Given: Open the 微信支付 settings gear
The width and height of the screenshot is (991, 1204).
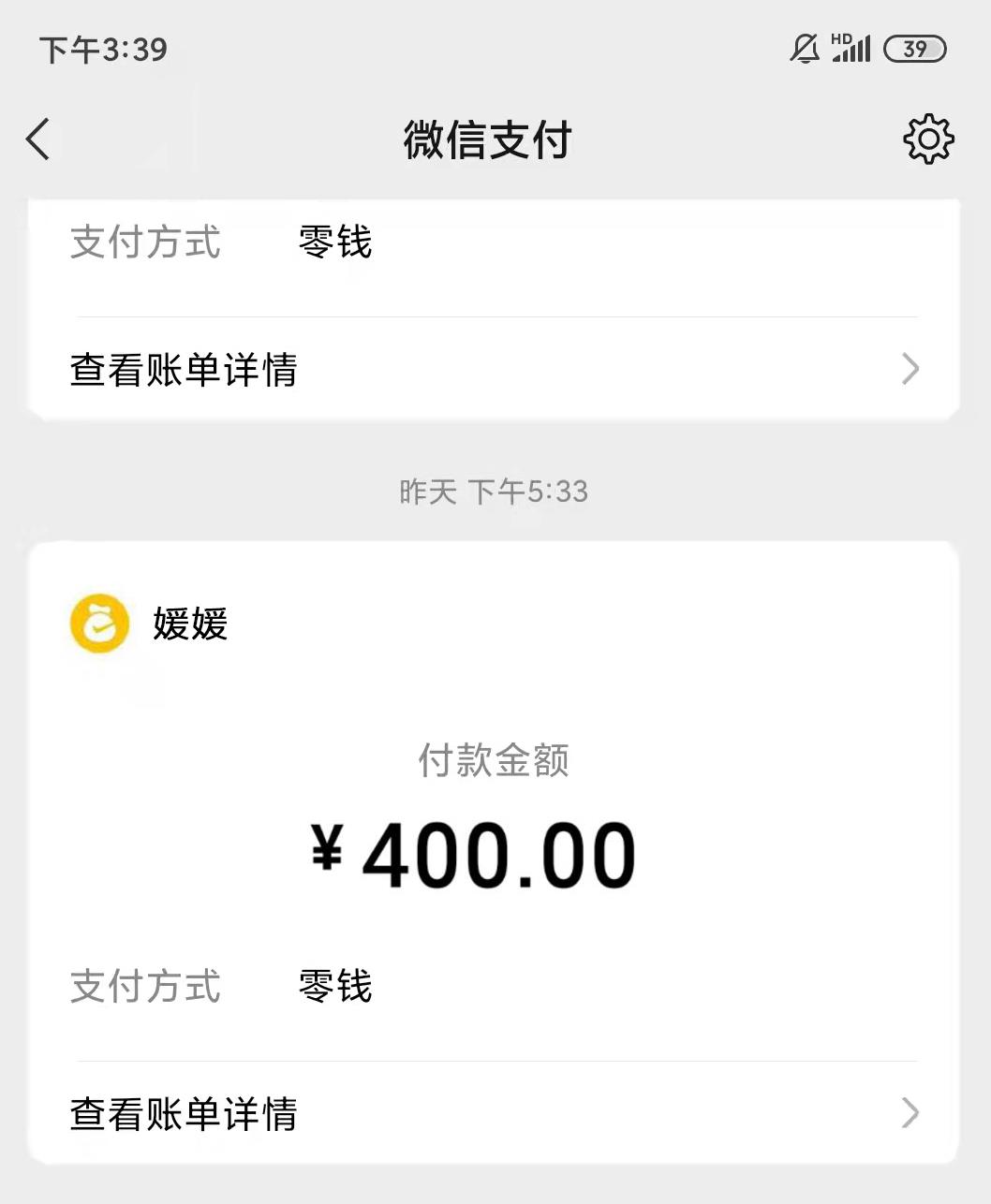Looking at the screenshot, I should (x=927, y=139).
